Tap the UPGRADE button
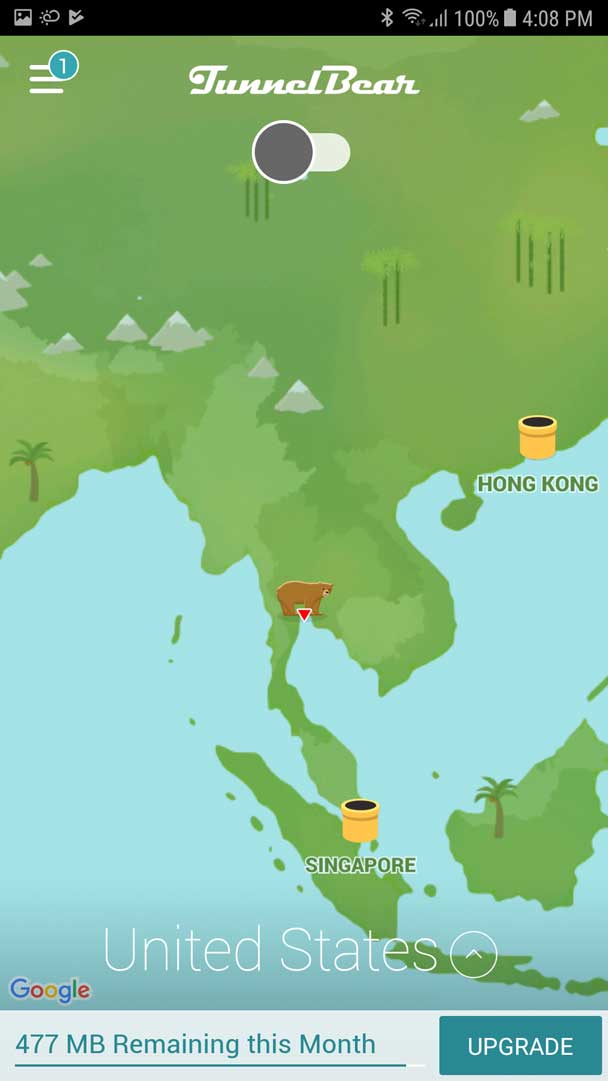Image resolution: width=608 pixels, height=1081 pixels. (520, 1046)
